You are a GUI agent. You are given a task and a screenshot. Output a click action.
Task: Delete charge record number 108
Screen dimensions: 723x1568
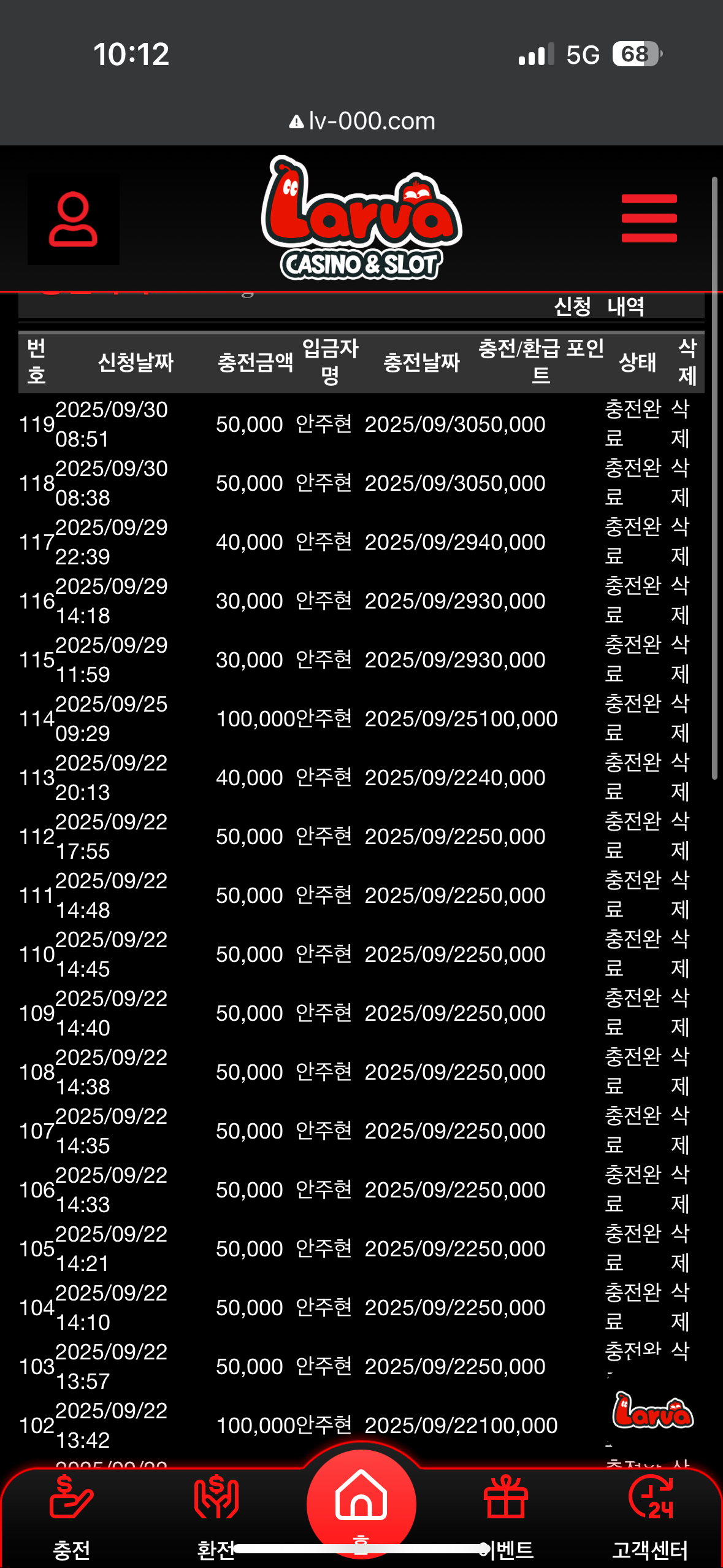click(x=680, y=1071)
